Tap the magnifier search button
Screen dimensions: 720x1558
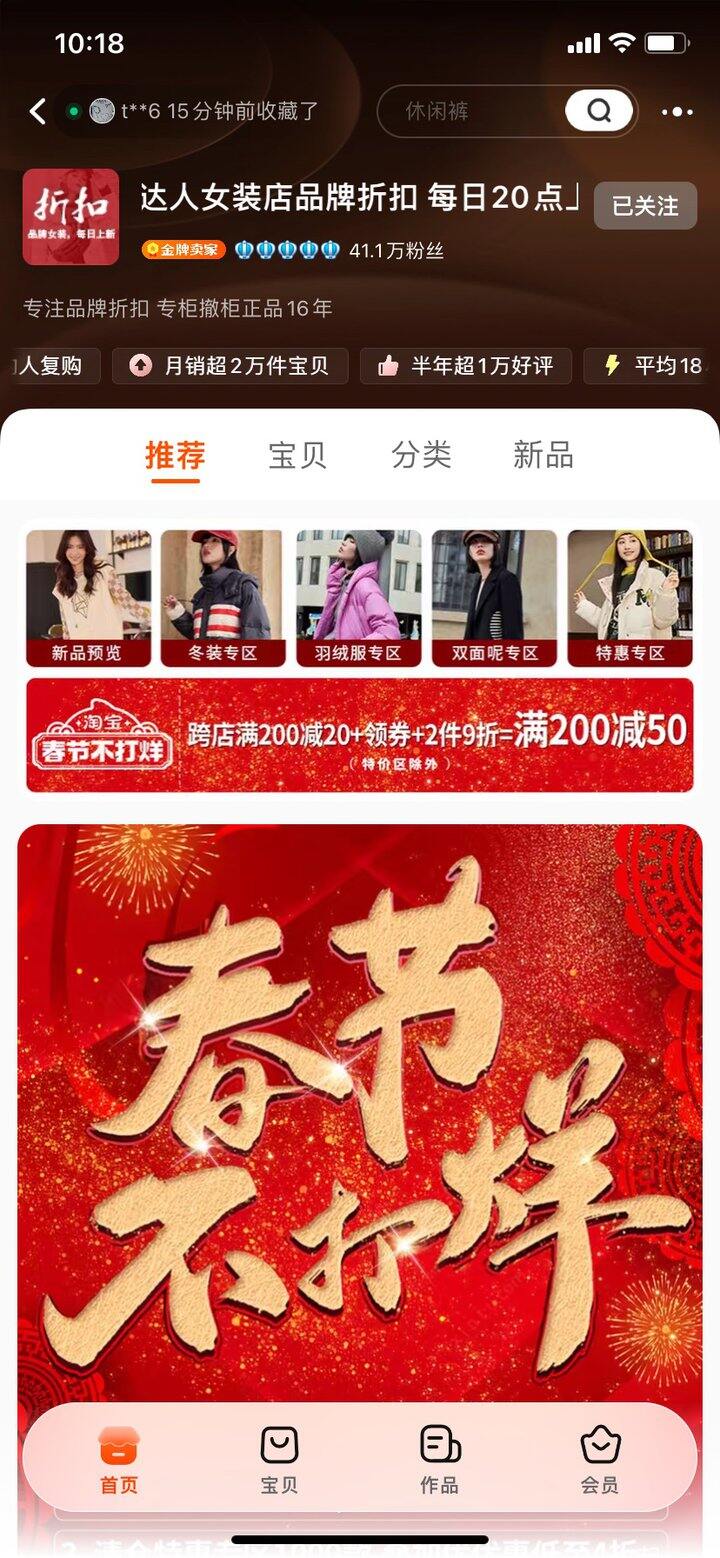click(599, 111)
